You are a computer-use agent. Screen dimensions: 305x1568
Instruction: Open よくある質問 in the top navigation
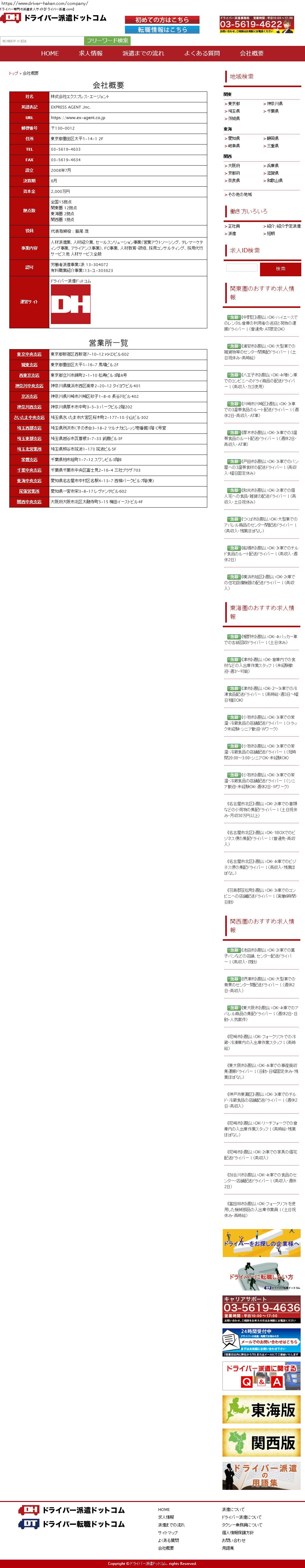201,54
